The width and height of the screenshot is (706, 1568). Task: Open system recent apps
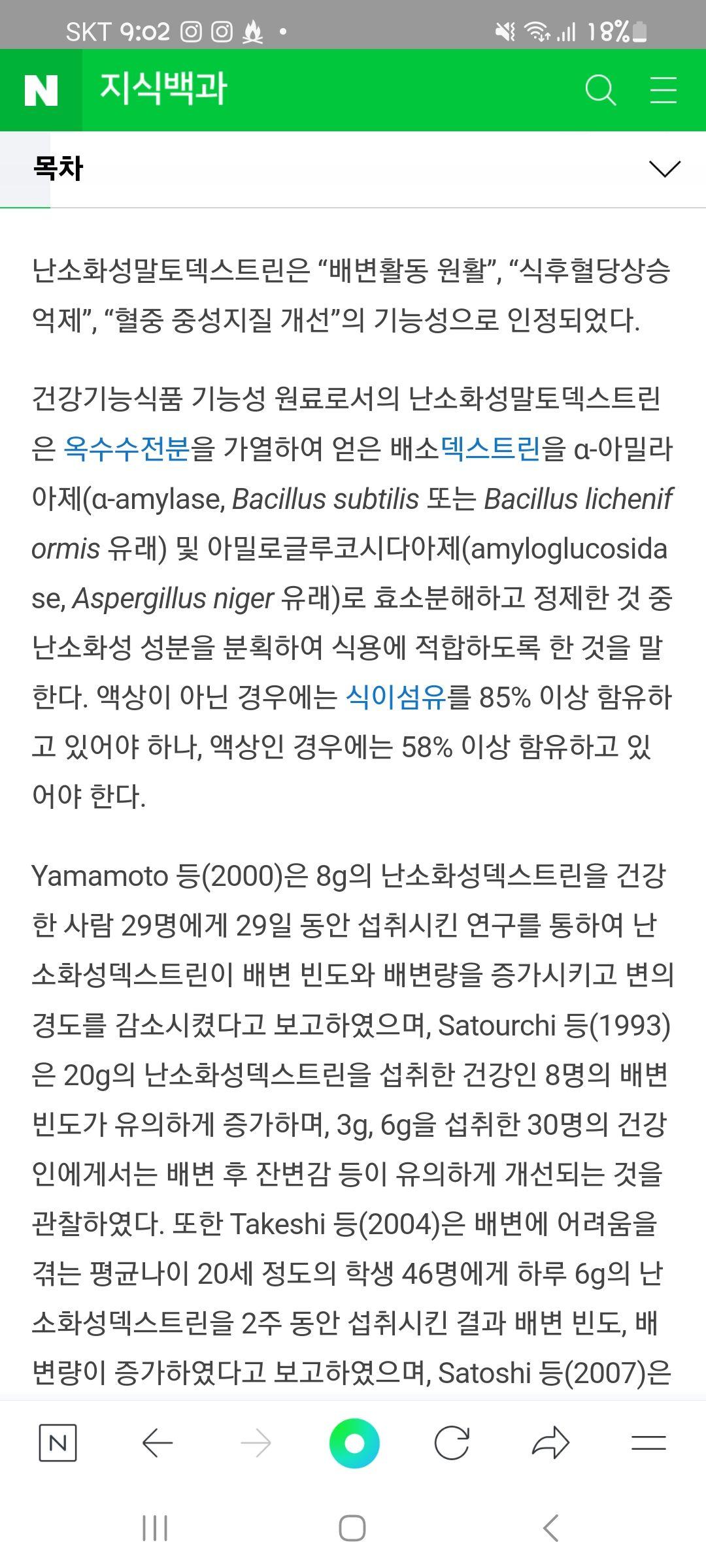(x=155, y=1528)
